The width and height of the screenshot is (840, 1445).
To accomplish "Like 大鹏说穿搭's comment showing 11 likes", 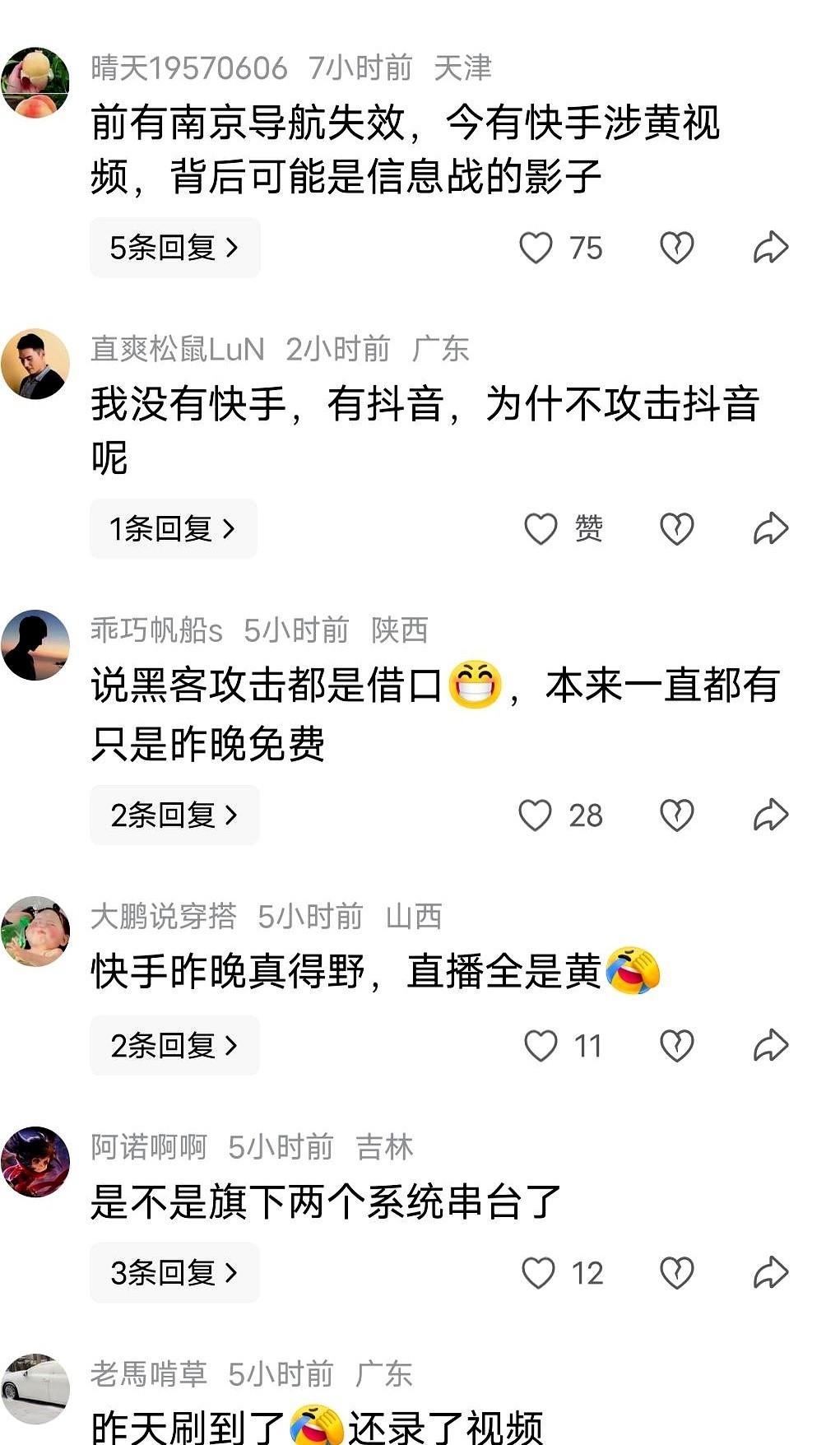I will (x=539, y=1045).
